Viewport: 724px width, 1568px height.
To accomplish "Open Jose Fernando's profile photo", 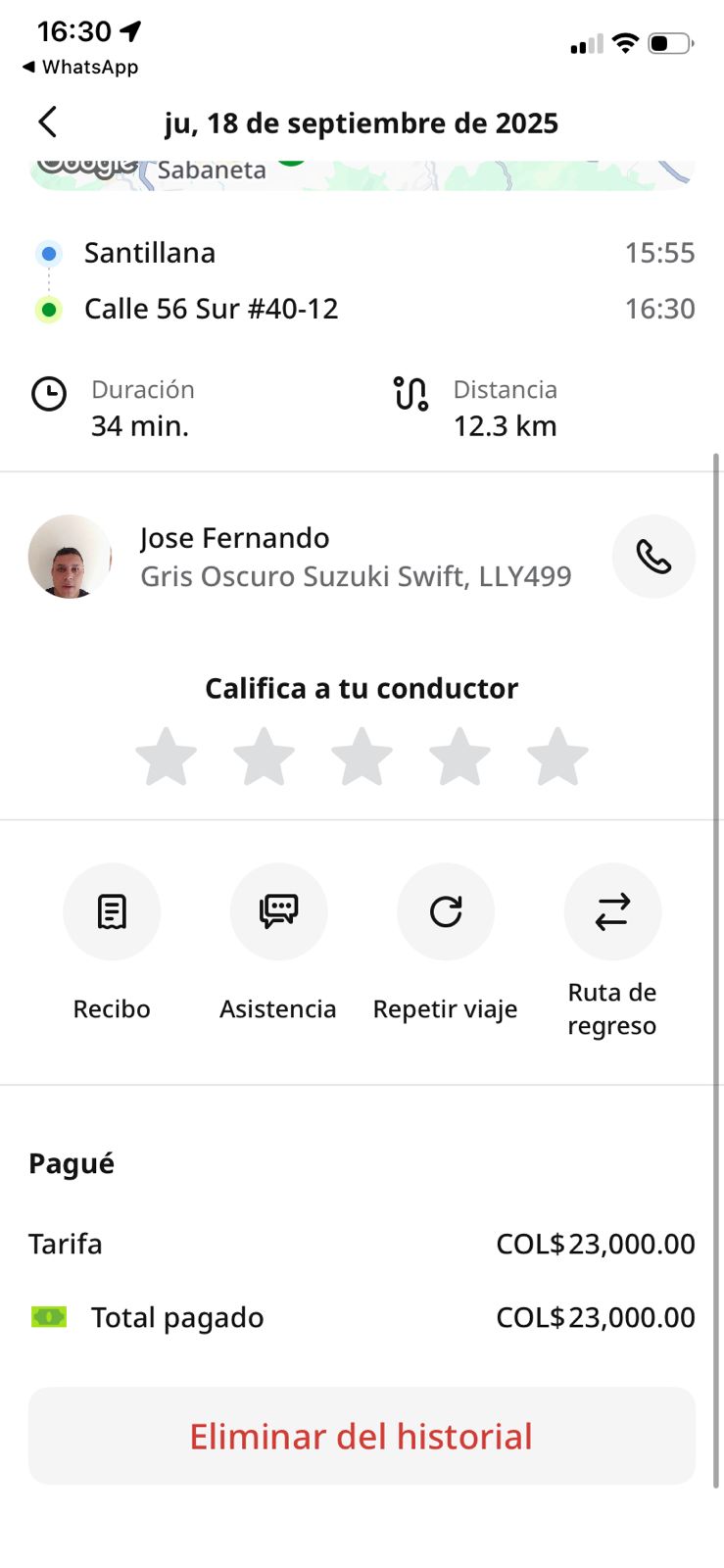I will 70,557.
